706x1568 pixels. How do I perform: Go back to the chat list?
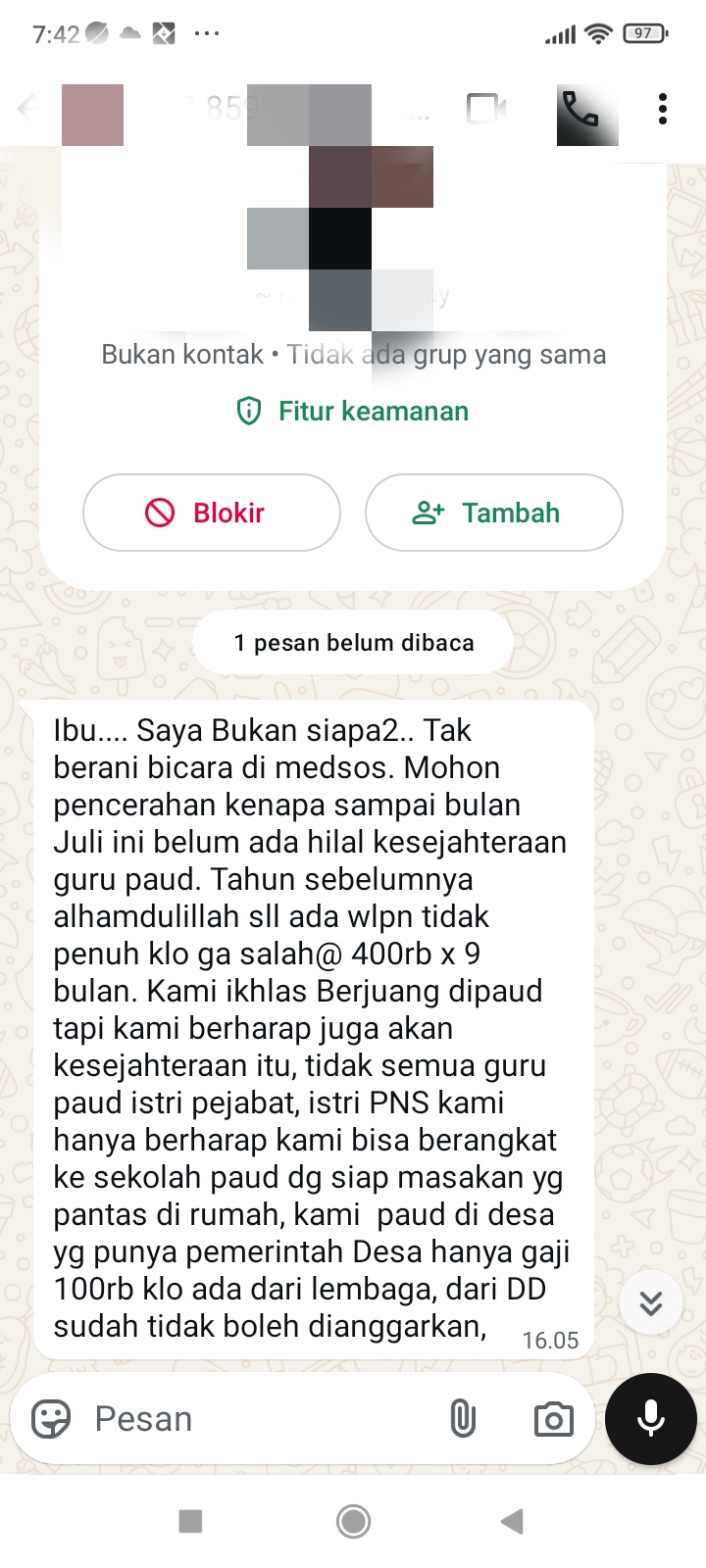27,108
